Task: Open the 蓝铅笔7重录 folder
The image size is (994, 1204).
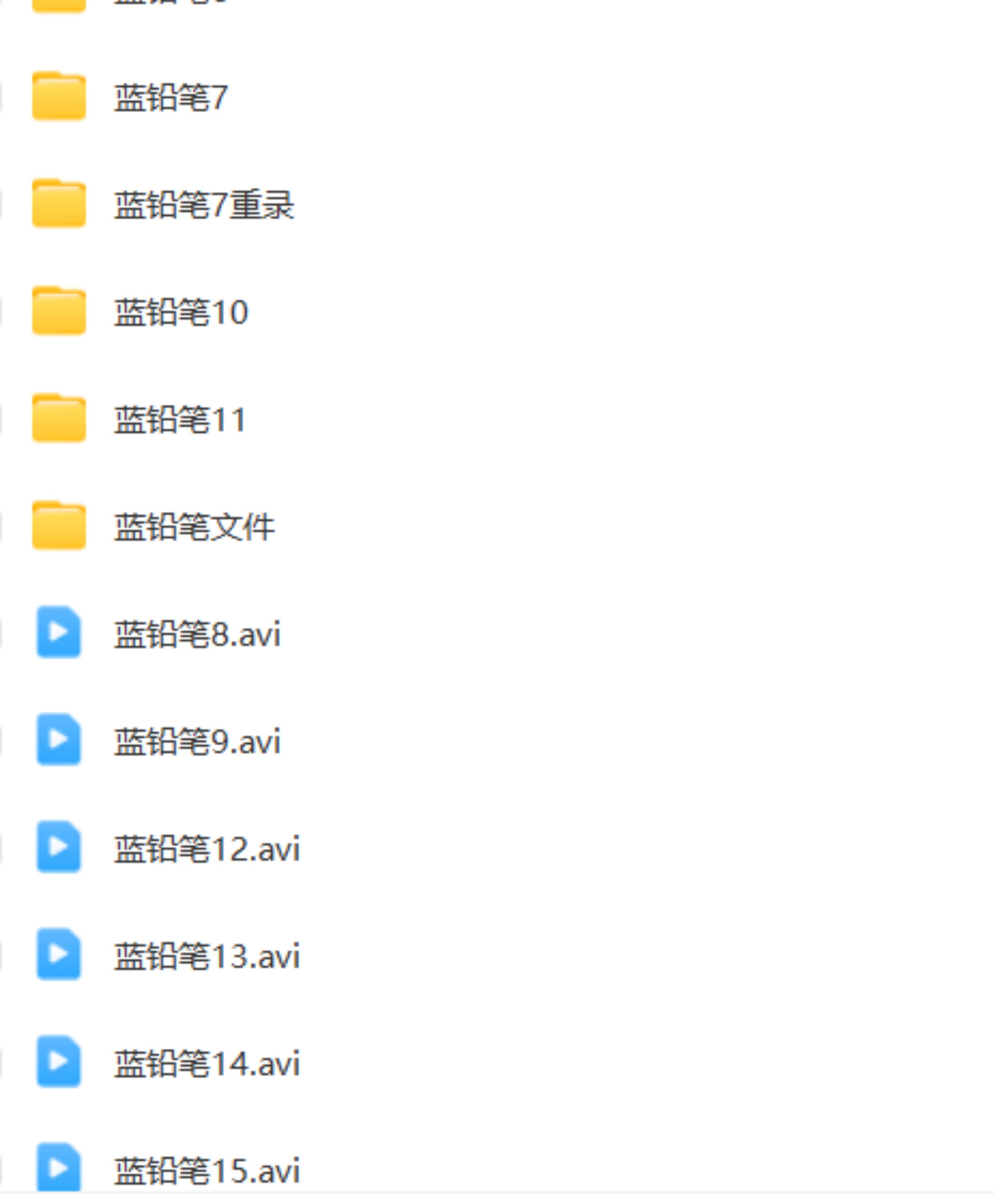Action: [x=203, y=205]
